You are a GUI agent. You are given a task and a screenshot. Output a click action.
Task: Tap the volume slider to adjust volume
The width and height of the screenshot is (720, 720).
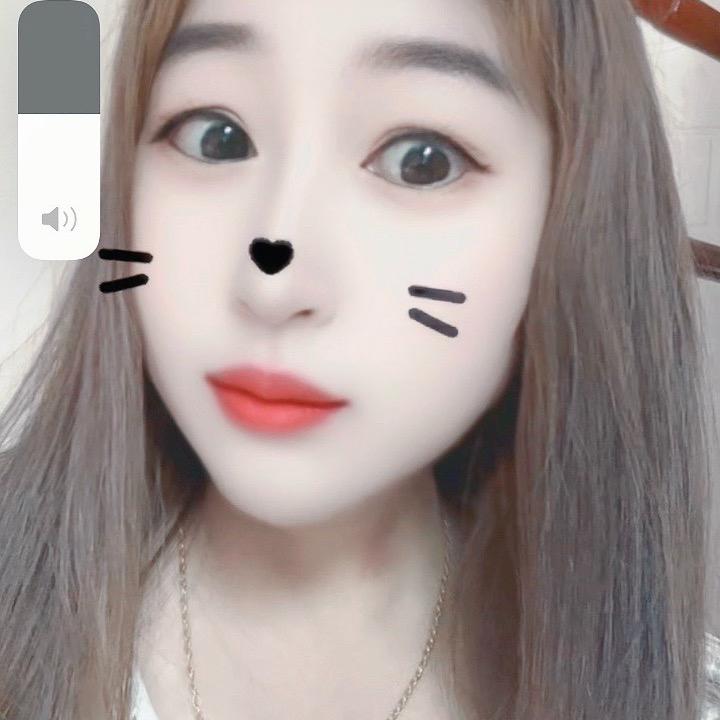(x=59, y=130)
